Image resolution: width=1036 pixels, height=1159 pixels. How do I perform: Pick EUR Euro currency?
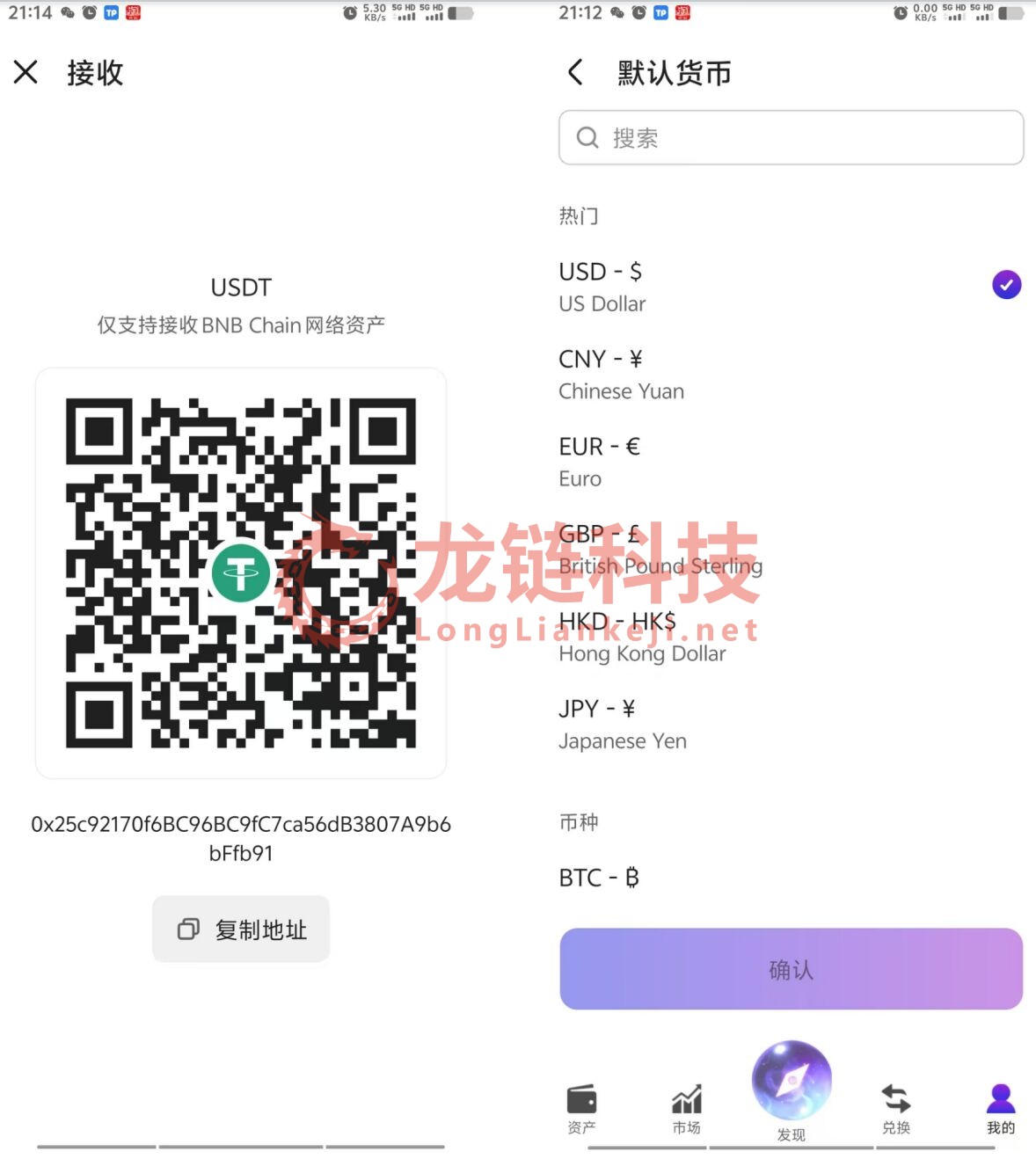(789, 462)
